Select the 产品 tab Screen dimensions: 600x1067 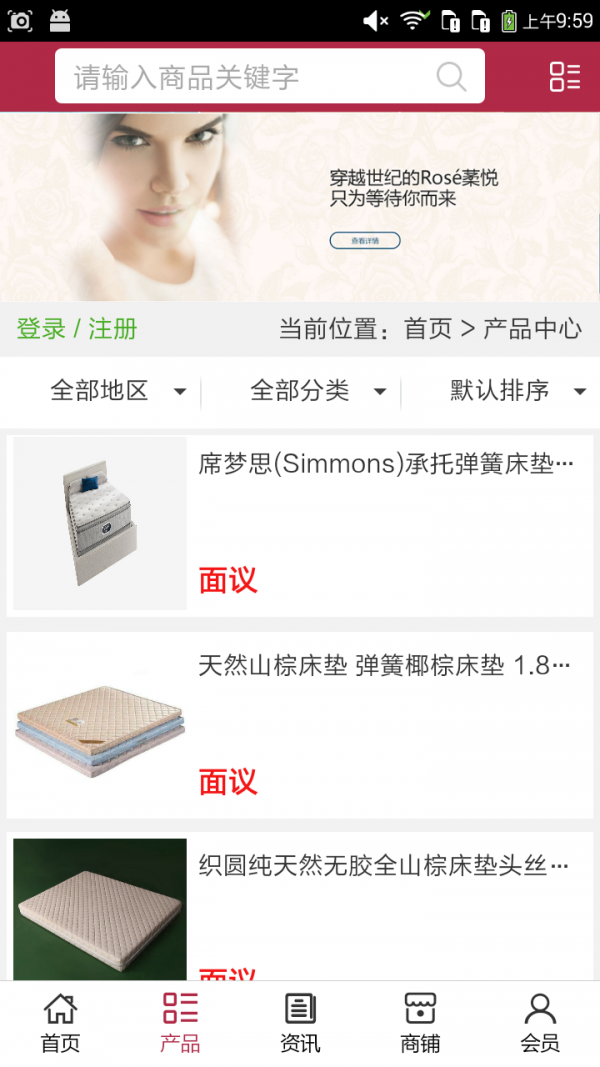click(x=180, y=1023)
